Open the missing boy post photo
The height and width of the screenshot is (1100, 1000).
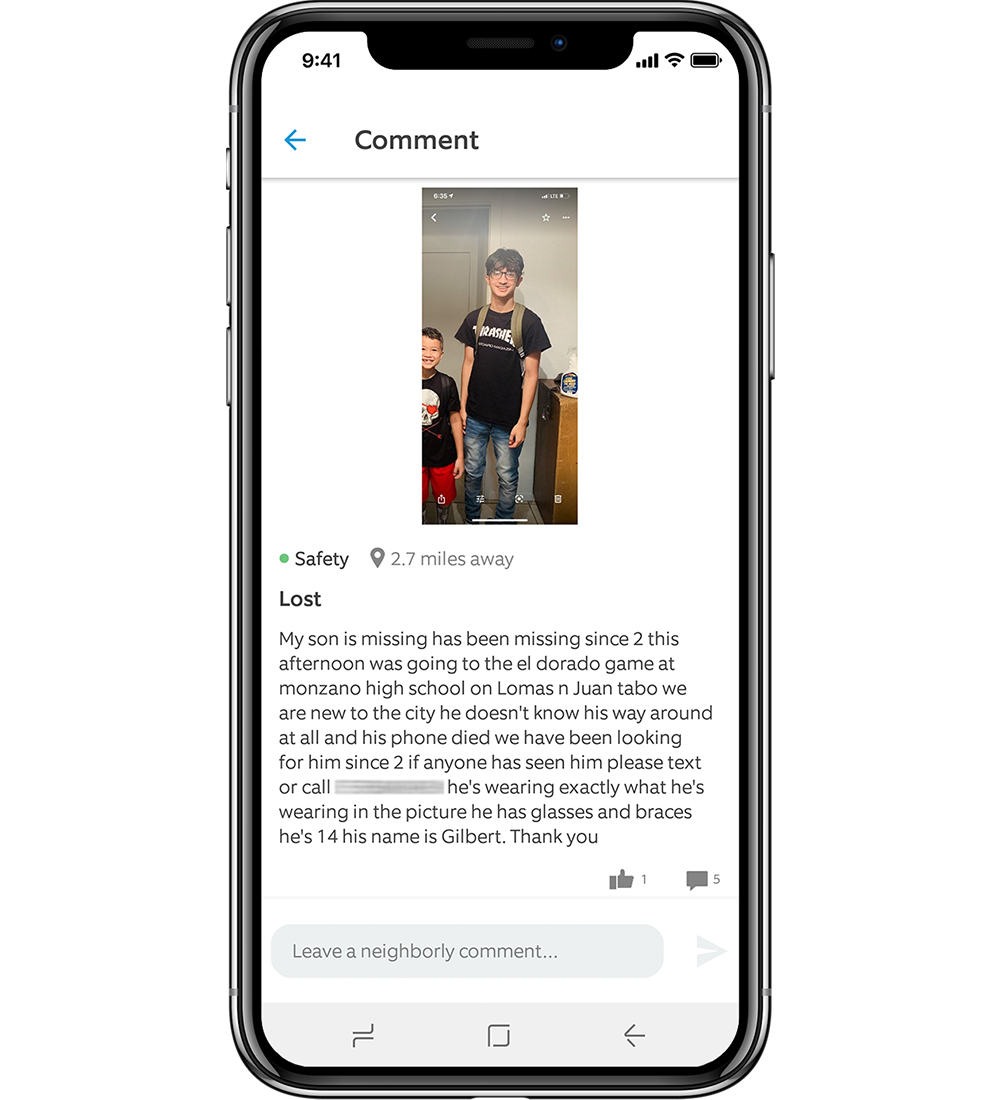click(x=499, y=355)
